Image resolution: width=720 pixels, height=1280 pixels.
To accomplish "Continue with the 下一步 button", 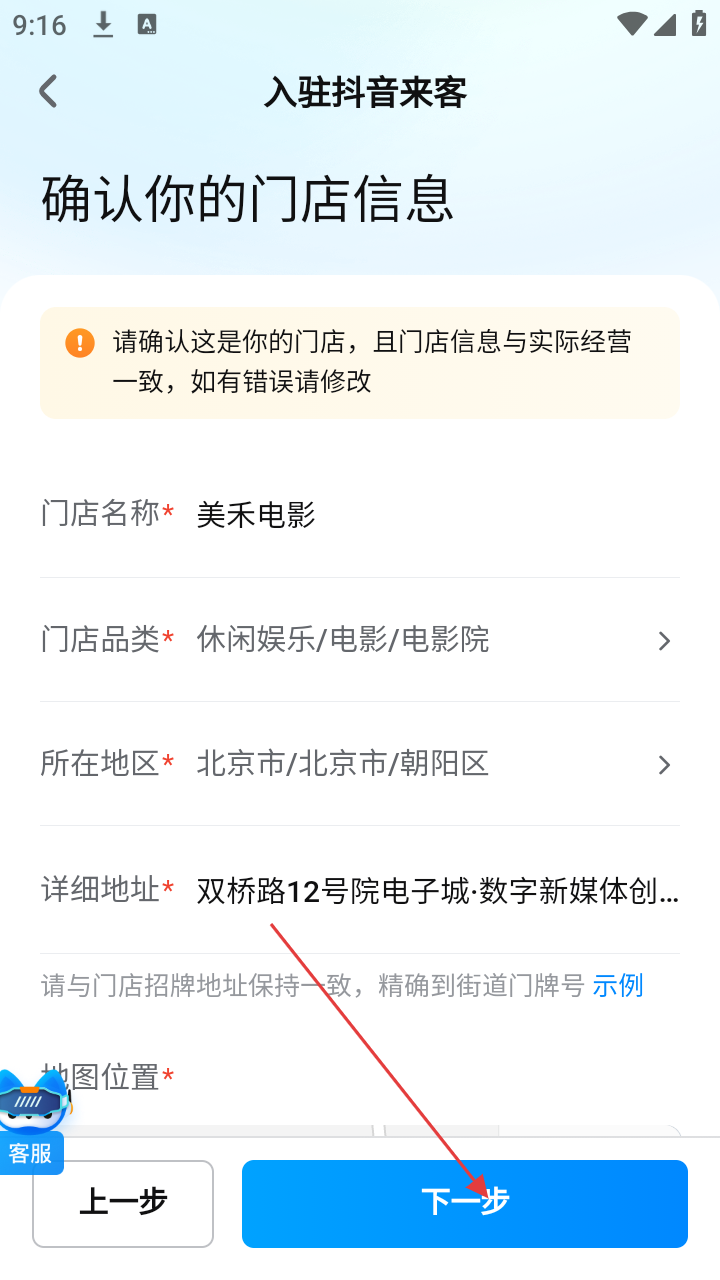I will pos(464,1203).
